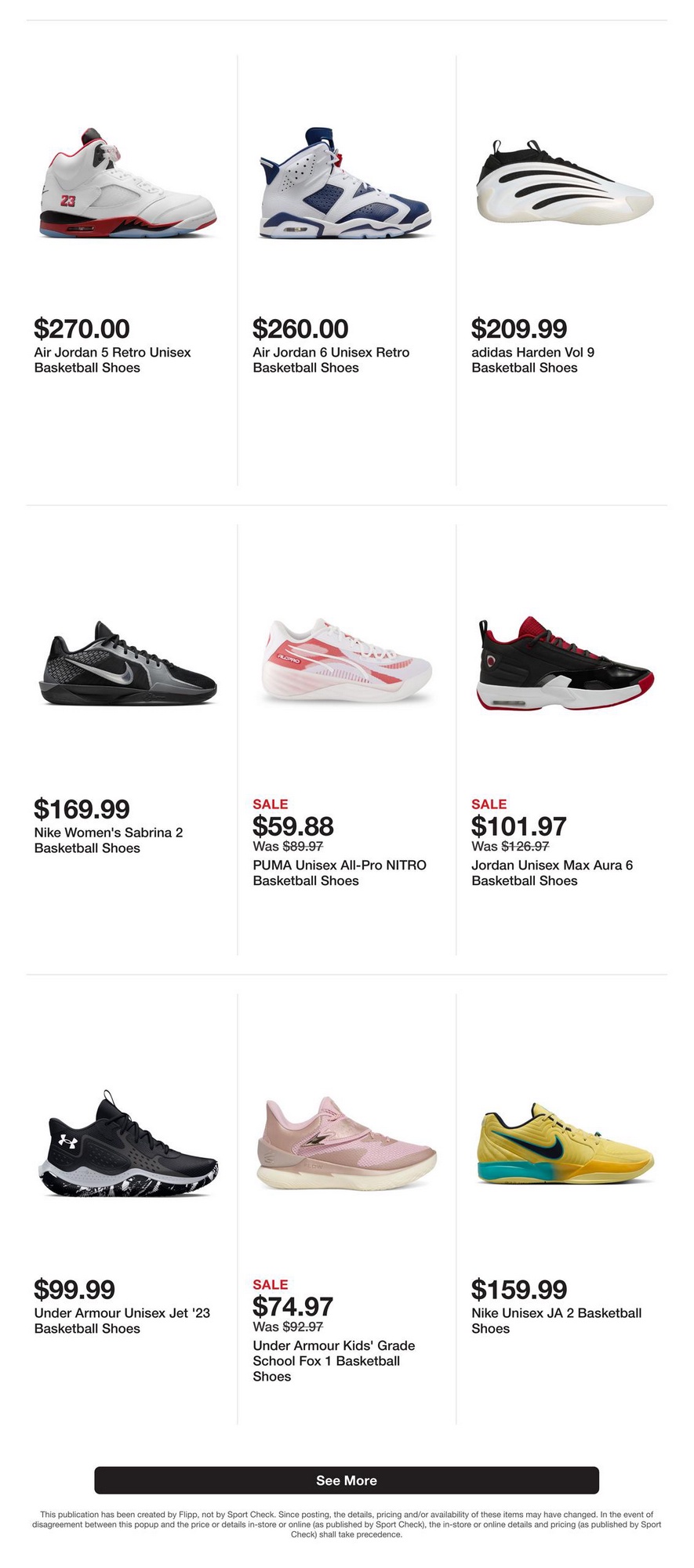Select Under Armour Unisex Jet '23 shoes
Viewport: 694px width, 1568px height.
click(128, 1145)
